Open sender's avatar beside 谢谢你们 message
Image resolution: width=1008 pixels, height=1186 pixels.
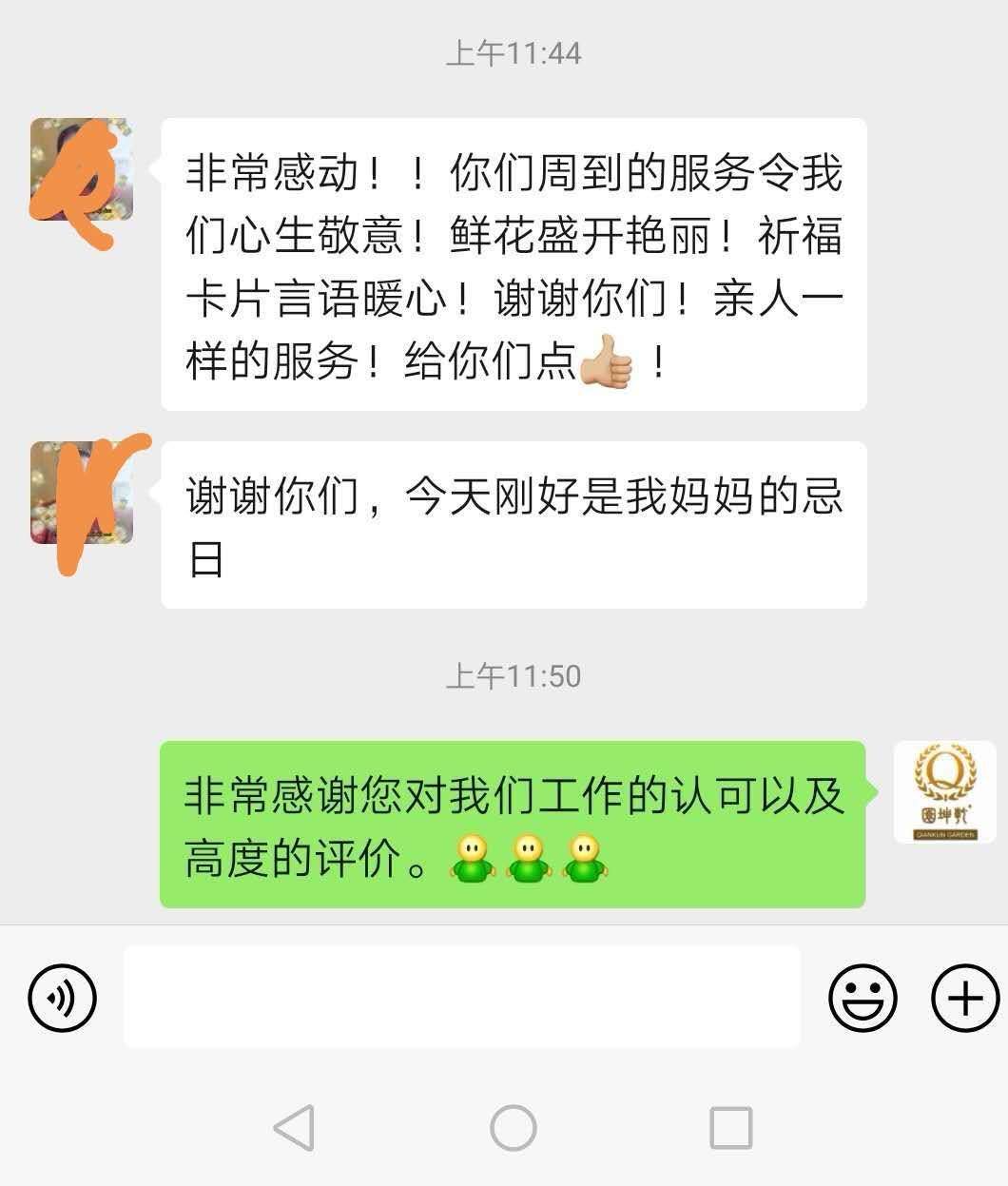tap(82, 493)
